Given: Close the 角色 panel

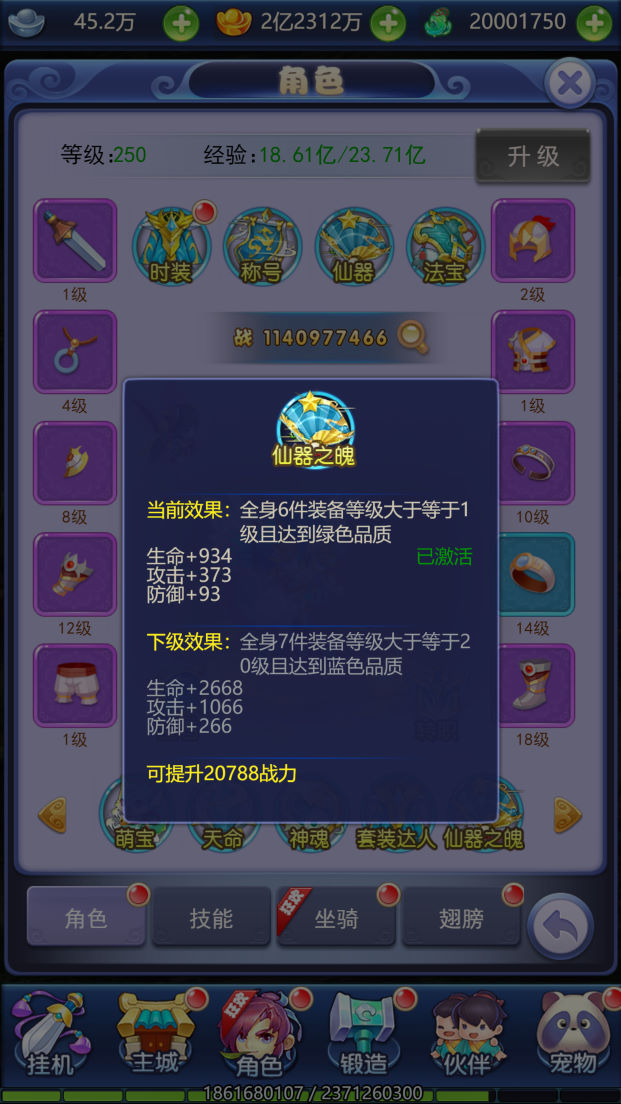Looking at the screenshot, I should [570, 84].
